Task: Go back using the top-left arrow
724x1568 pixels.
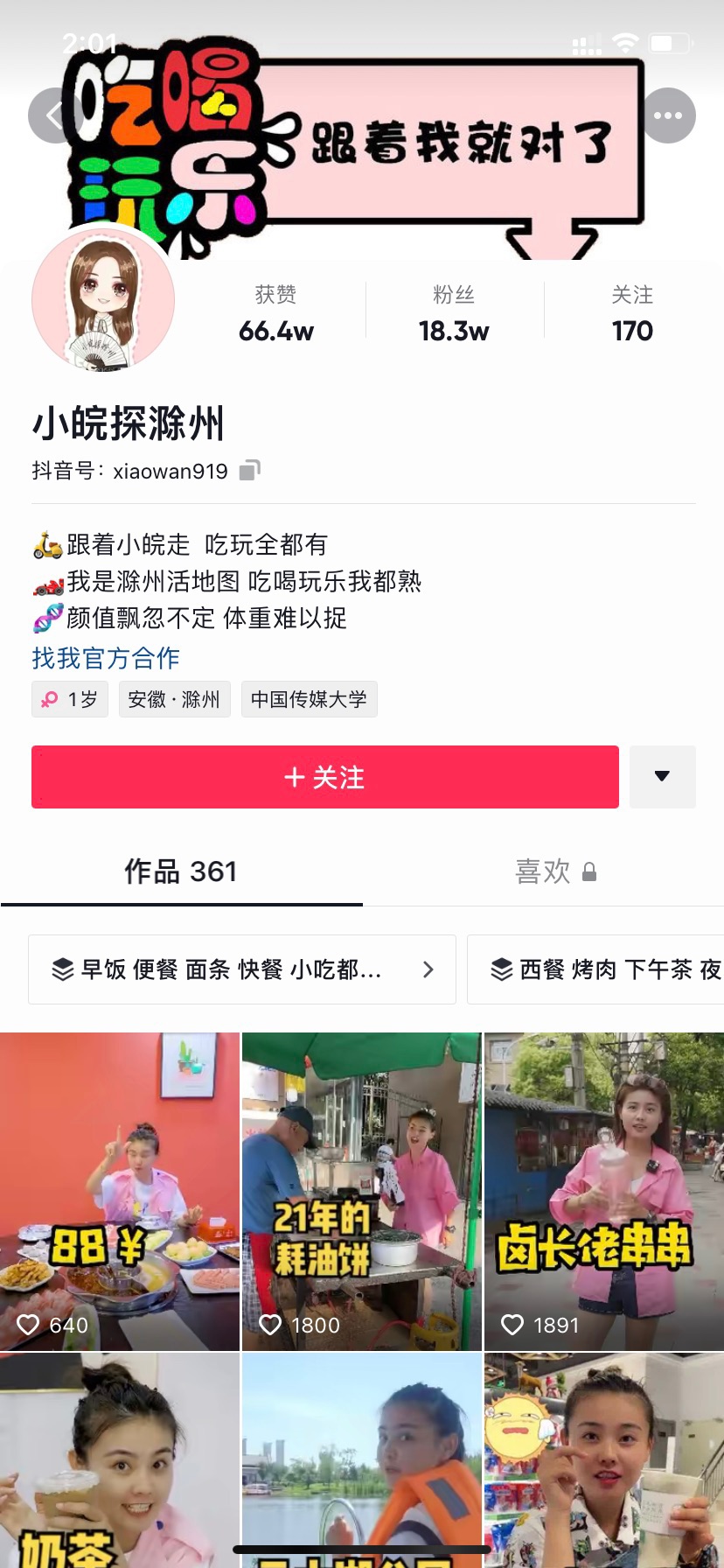Action: click(x=54, y=115)
